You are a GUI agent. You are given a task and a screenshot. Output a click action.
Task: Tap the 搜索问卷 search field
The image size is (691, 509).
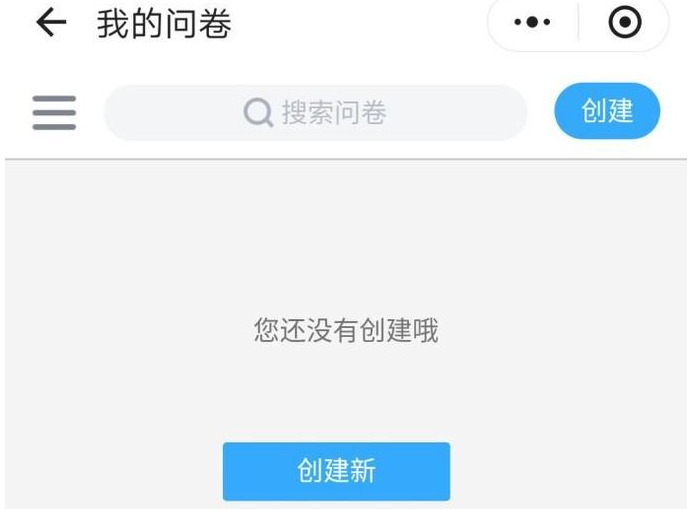click(x=316, y=113)
